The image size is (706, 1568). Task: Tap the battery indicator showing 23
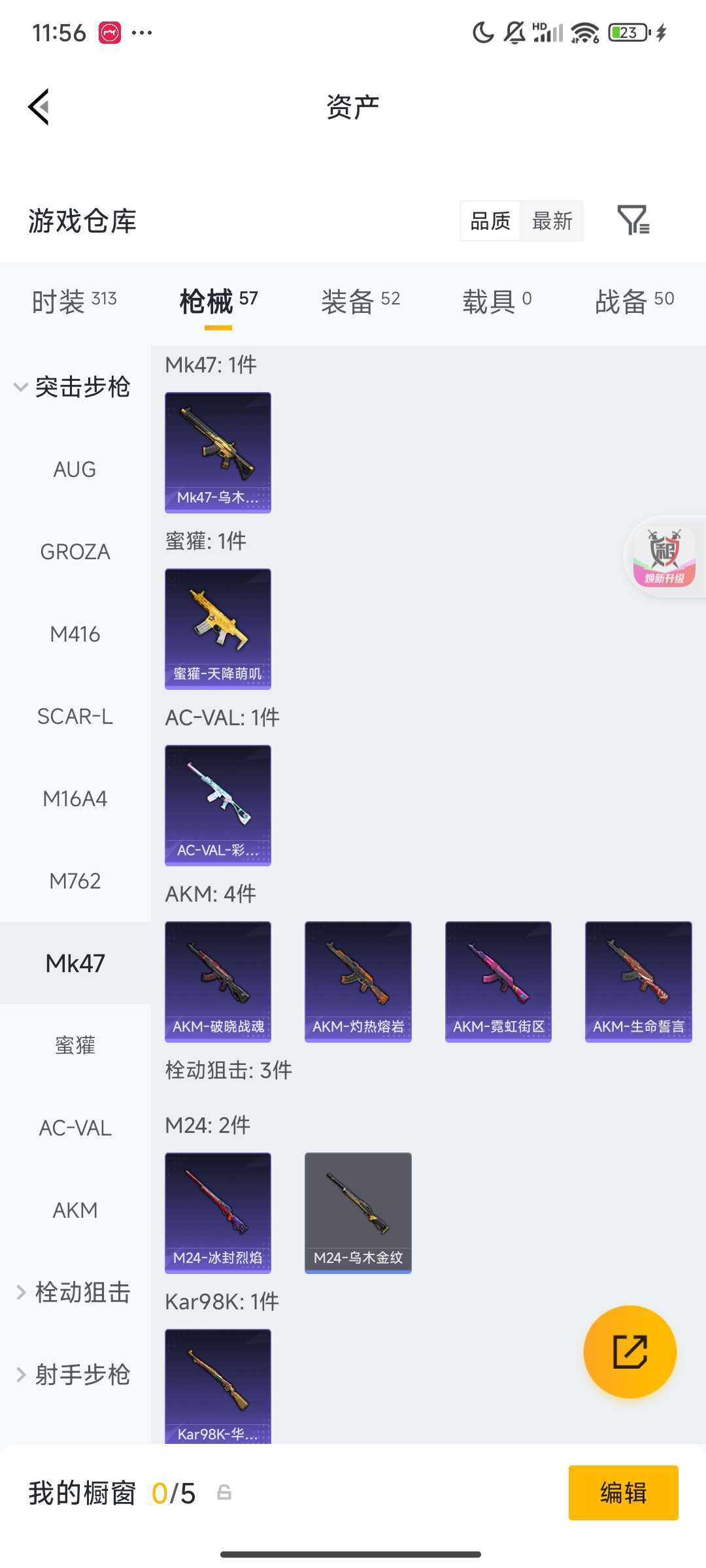tap(624, 31)
